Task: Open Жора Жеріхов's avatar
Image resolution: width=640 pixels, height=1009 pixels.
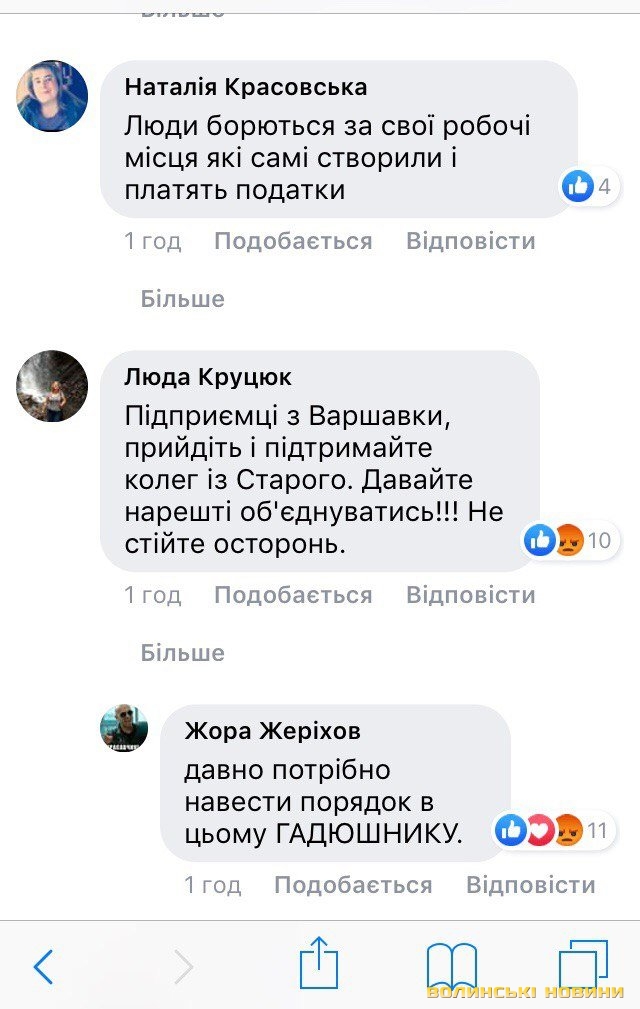Action: click(x=124, y=728)
